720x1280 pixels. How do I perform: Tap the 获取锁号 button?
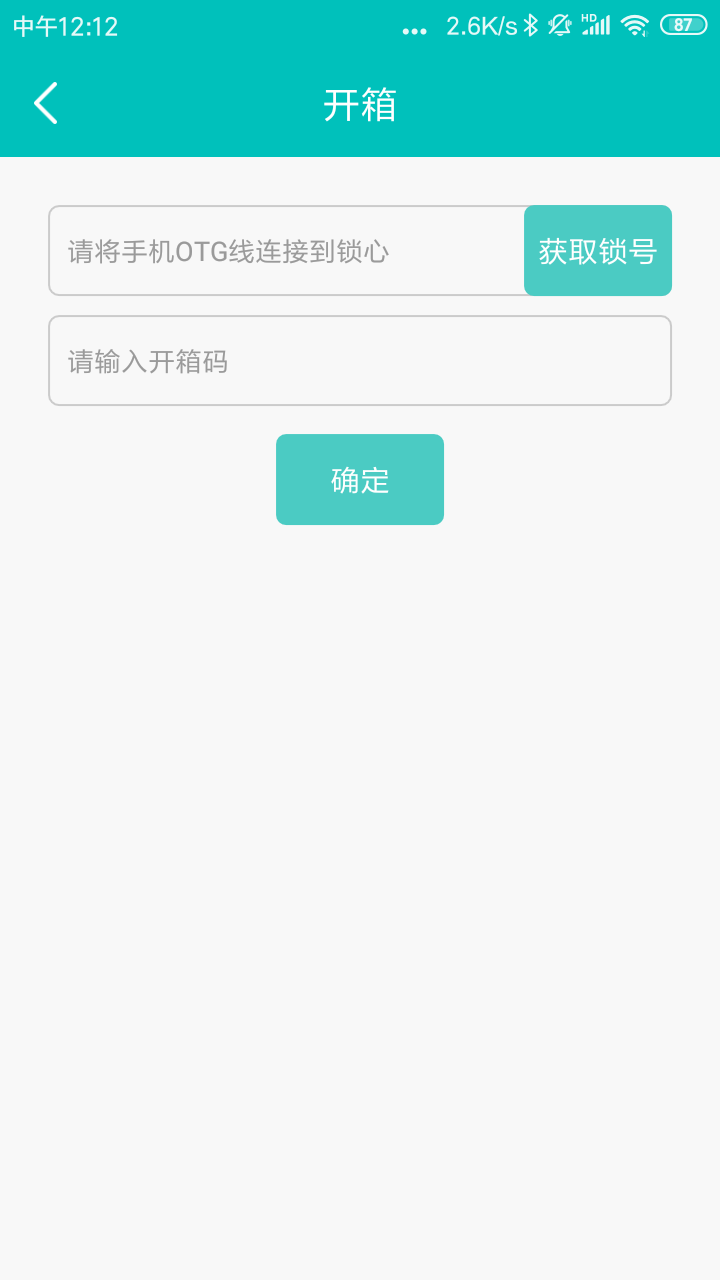[597, 251]
